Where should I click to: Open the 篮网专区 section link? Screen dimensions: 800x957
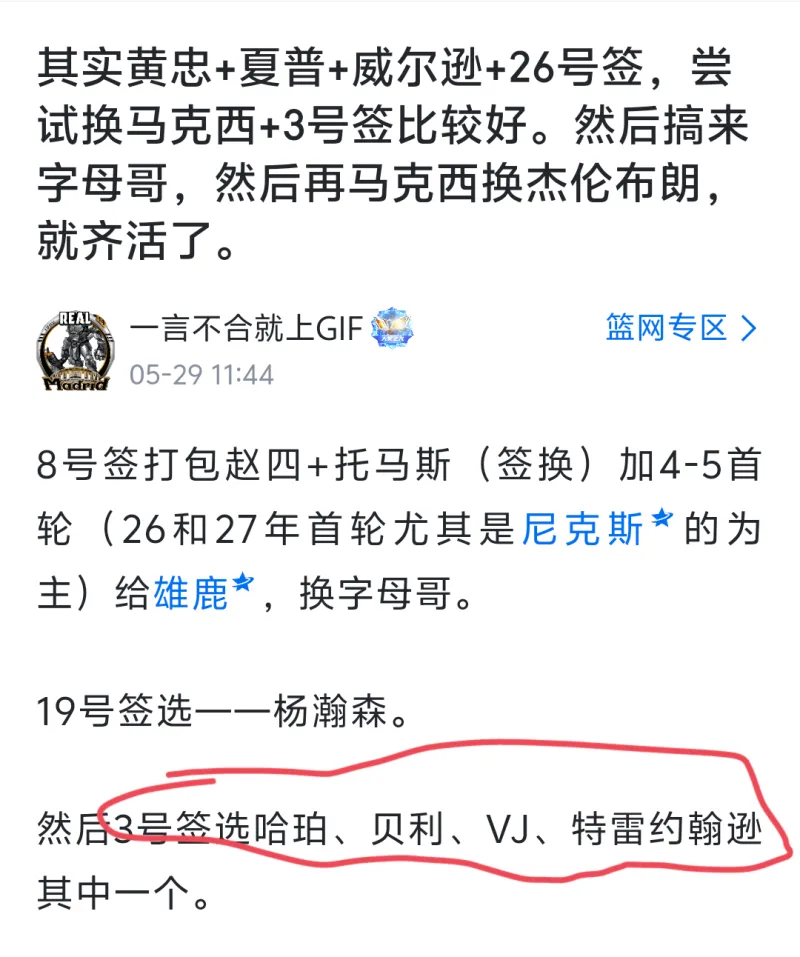pos(680,327)
